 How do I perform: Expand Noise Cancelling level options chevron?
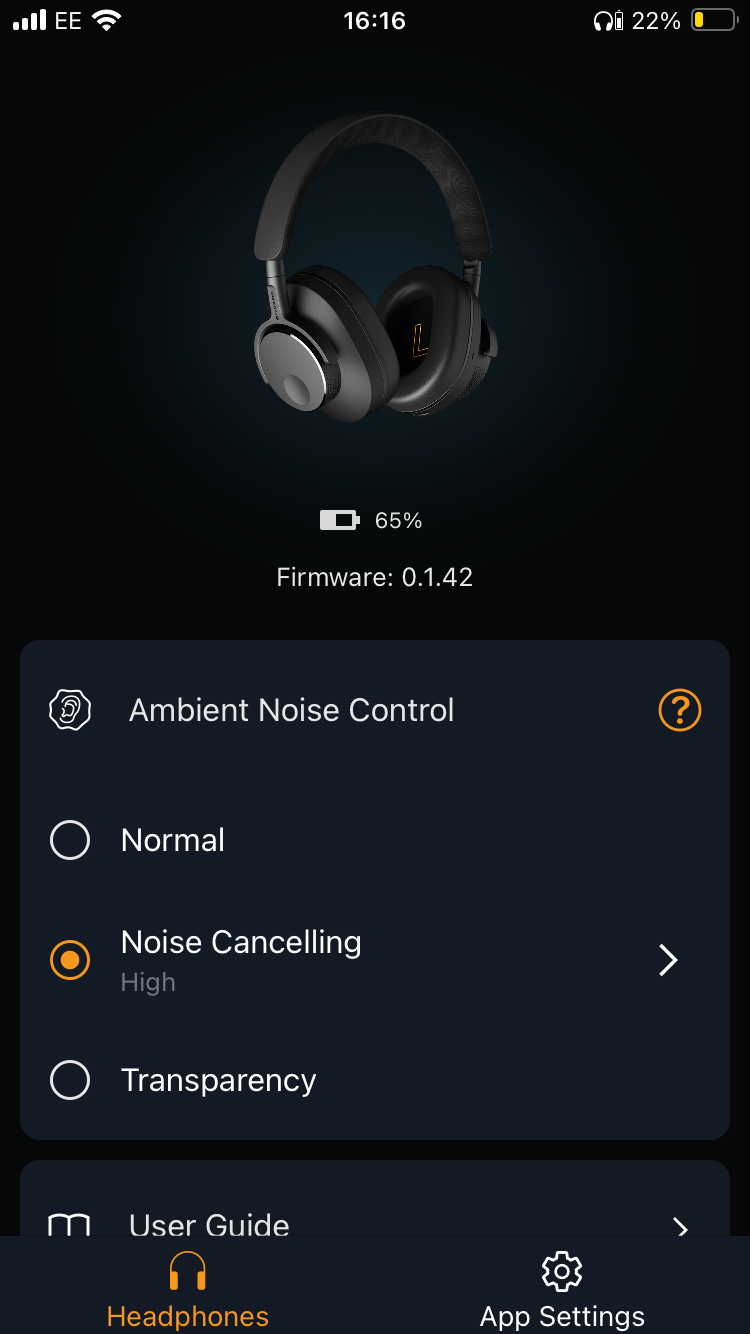(x=668, y=960)
